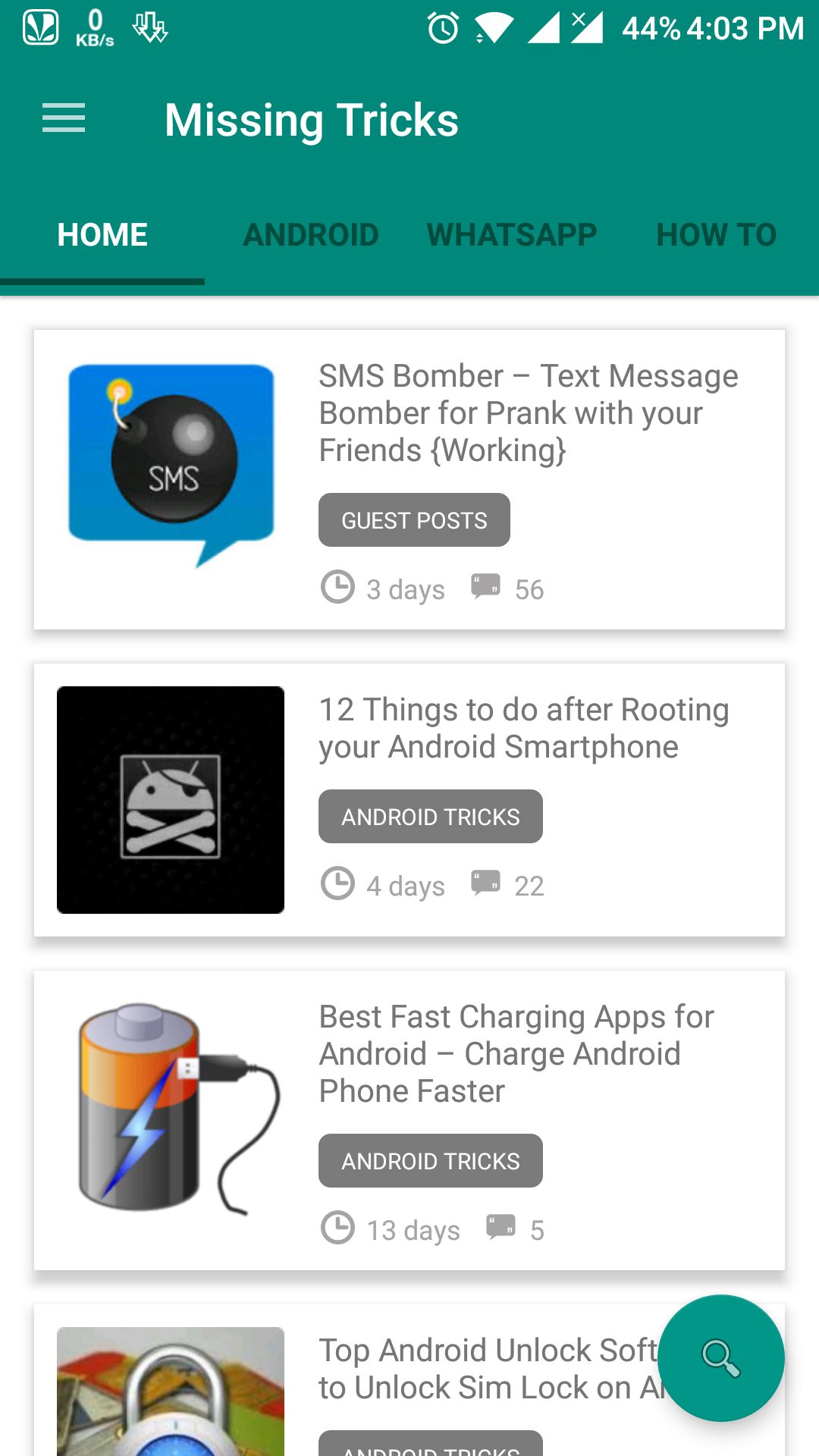The width and height of the screenshot is (819, 1456).
Task: Open Best Fast Charging Apps article
Action: [516, 1053]
